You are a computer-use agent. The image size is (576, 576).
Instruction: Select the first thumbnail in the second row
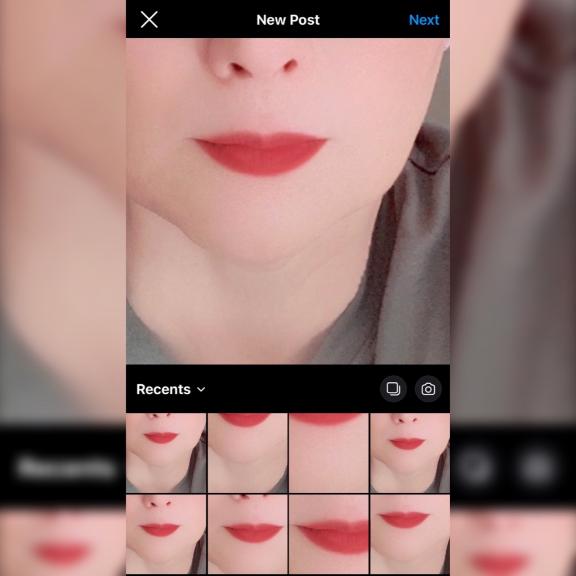166,534
